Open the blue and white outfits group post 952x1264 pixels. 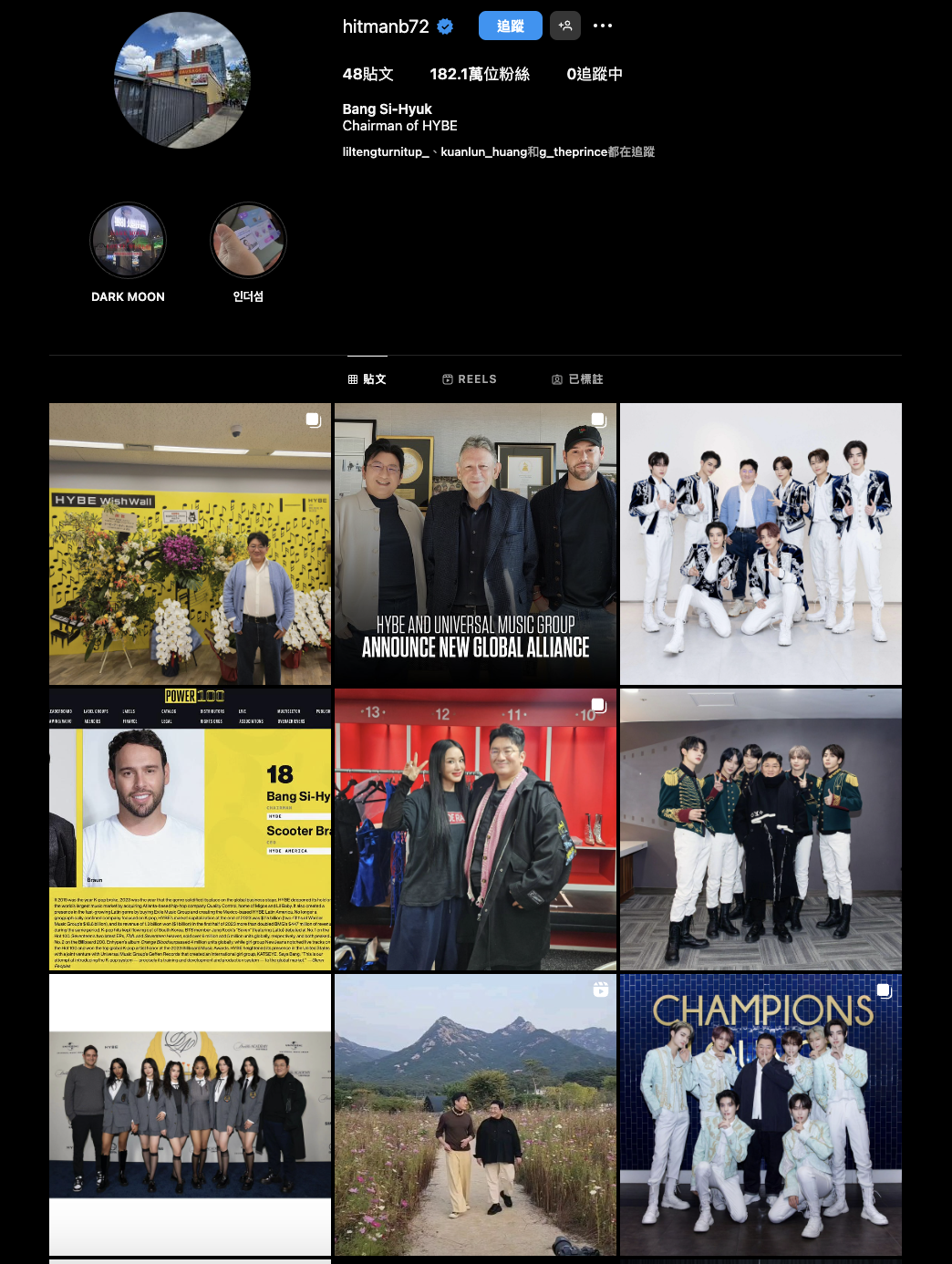[x=761, y=544]
